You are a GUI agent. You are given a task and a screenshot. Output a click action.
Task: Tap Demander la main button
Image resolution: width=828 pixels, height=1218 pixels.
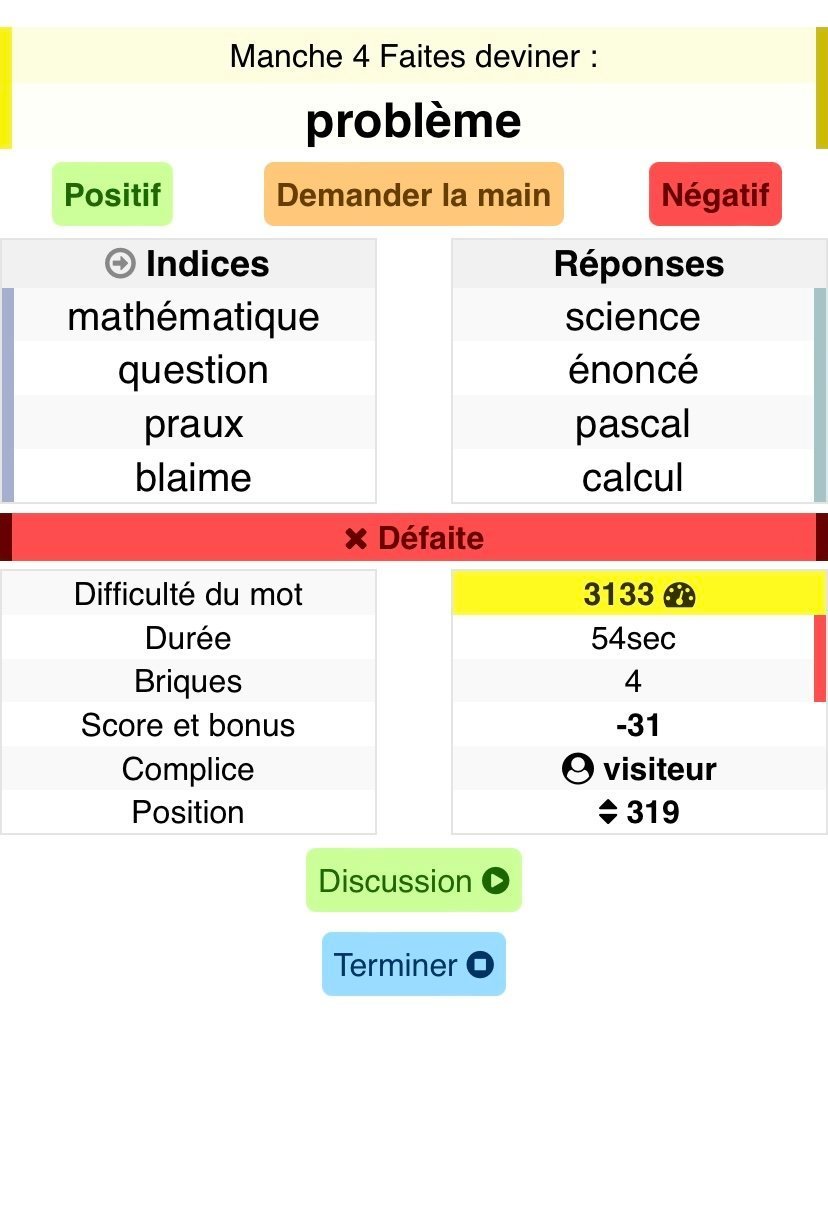[414, 194]
